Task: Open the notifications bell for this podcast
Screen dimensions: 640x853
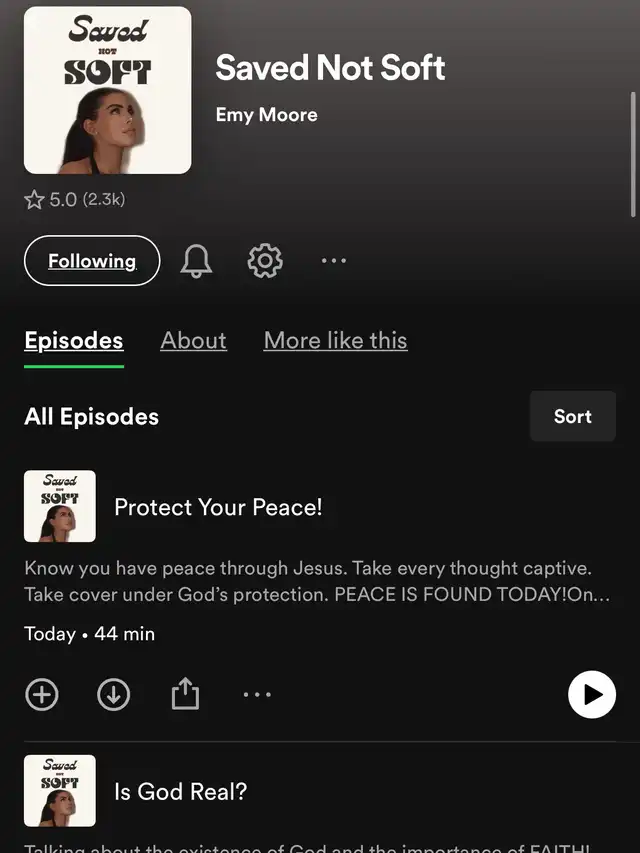Action: tap(196, 261)
